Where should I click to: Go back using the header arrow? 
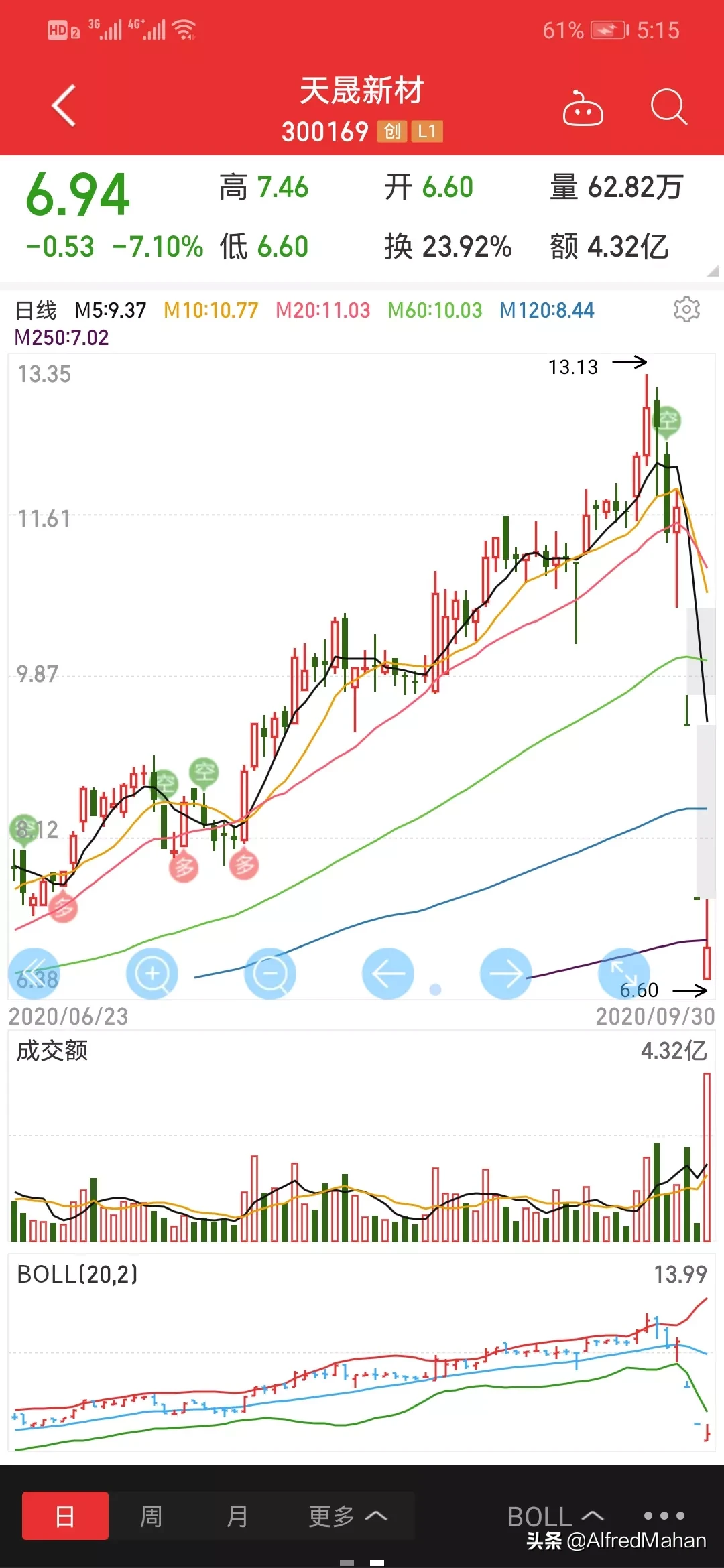(x=64, y=105)
